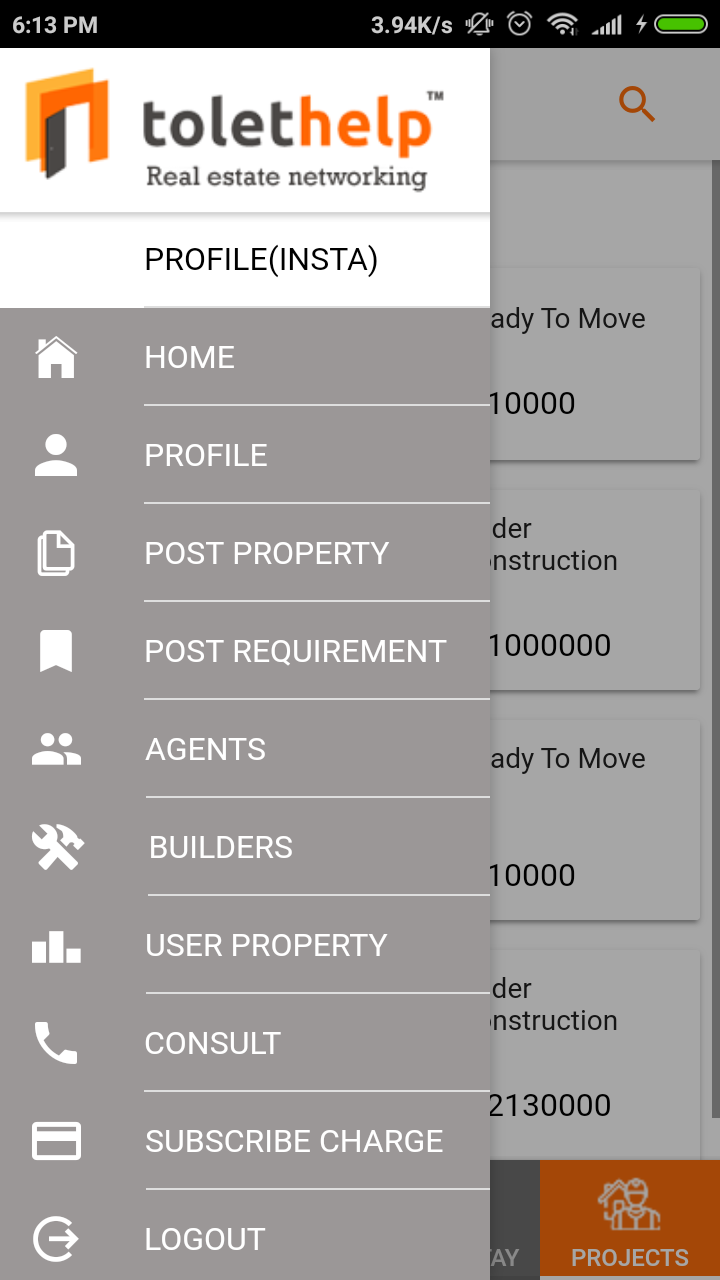Open the CONSULT option
This screenshot has width=720, height=1280.
tap(245, 1043)
